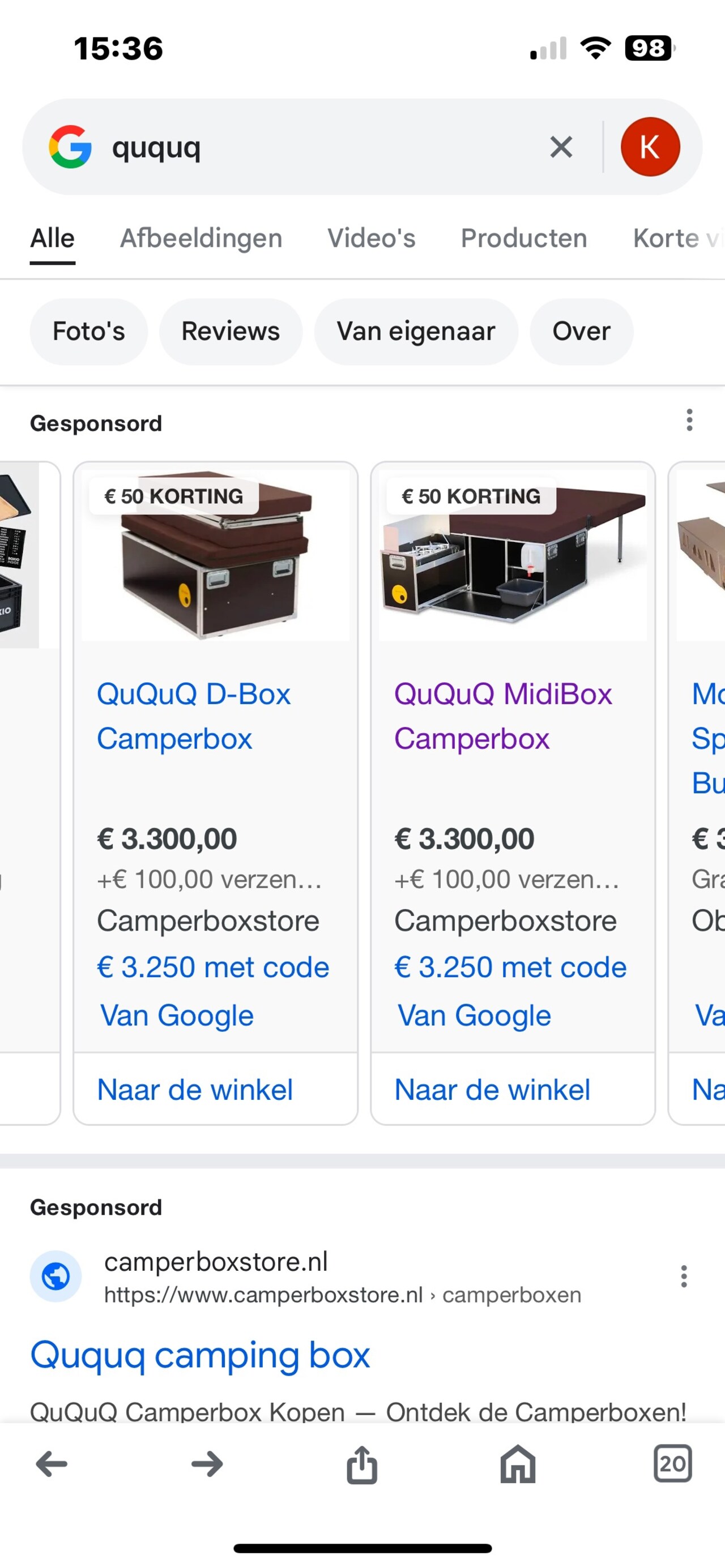The width and height of the screenshot is (725, 1568).
Task: Switch to the Producten tab
Action: click(523, 238)
